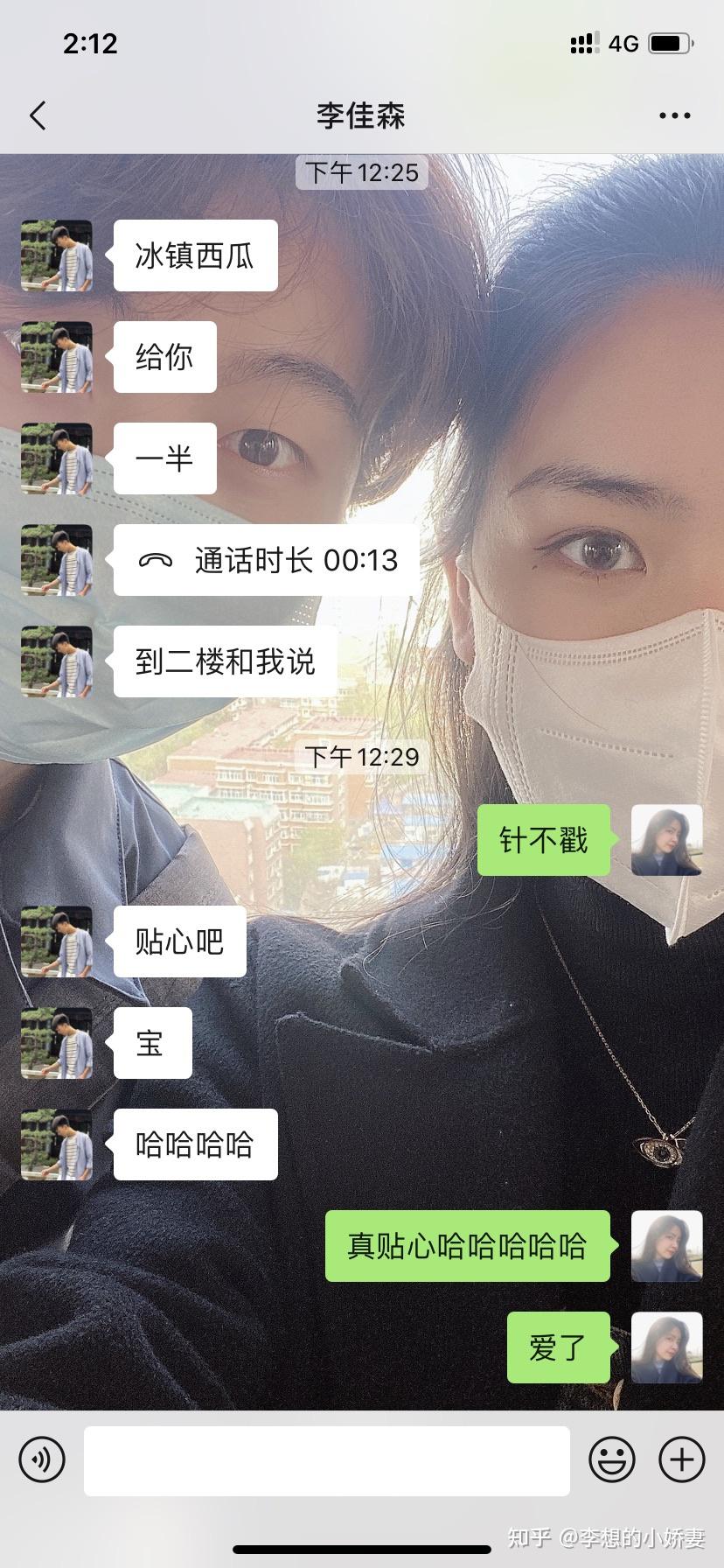Open the three-dot chat info menu

(x=674, y=115)
